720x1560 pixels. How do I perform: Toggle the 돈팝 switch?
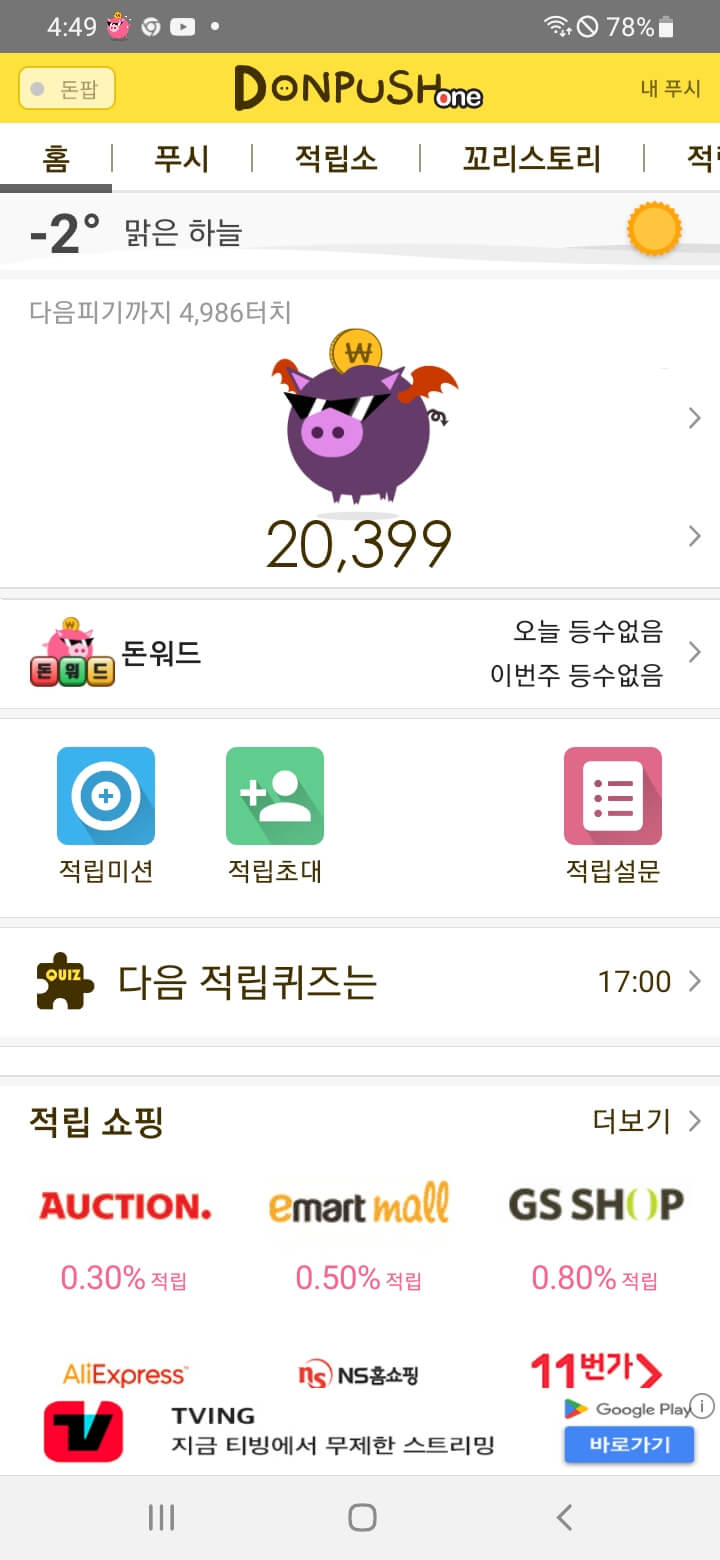click(67, 89)
